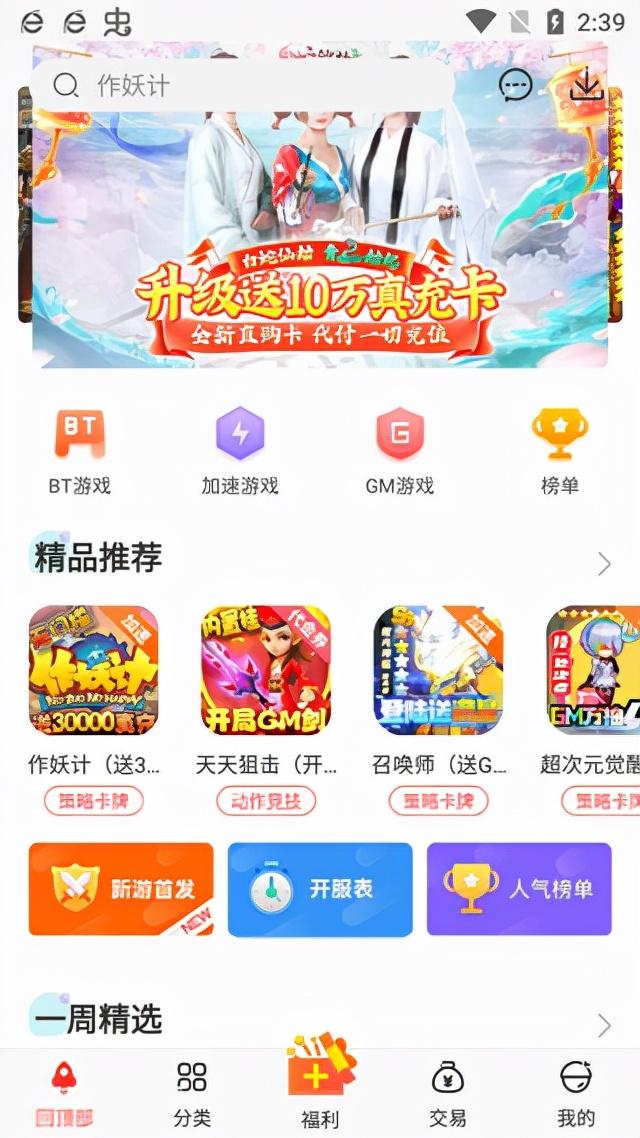Open the 开服表 schedule

[320, 889]
